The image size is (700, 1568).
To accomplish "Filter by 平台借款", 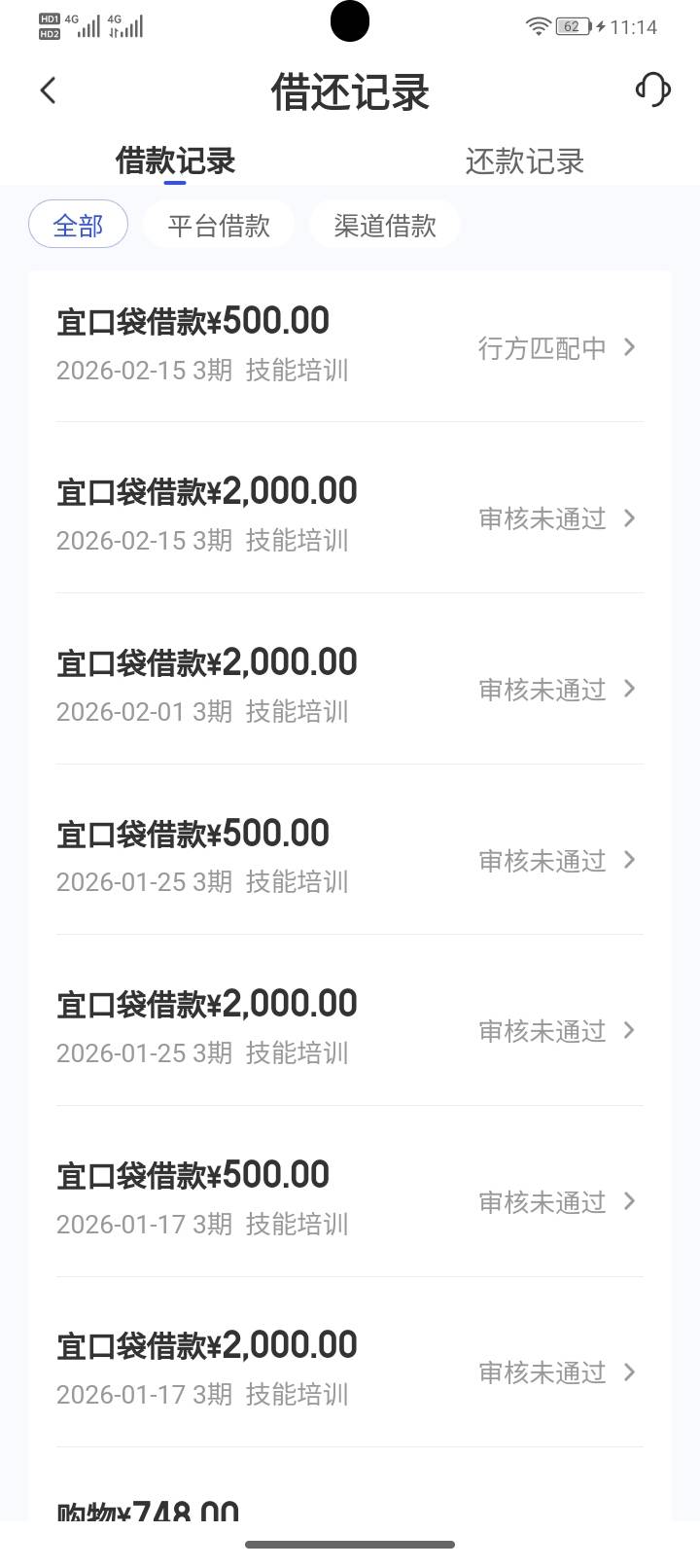I will [219, 225].
